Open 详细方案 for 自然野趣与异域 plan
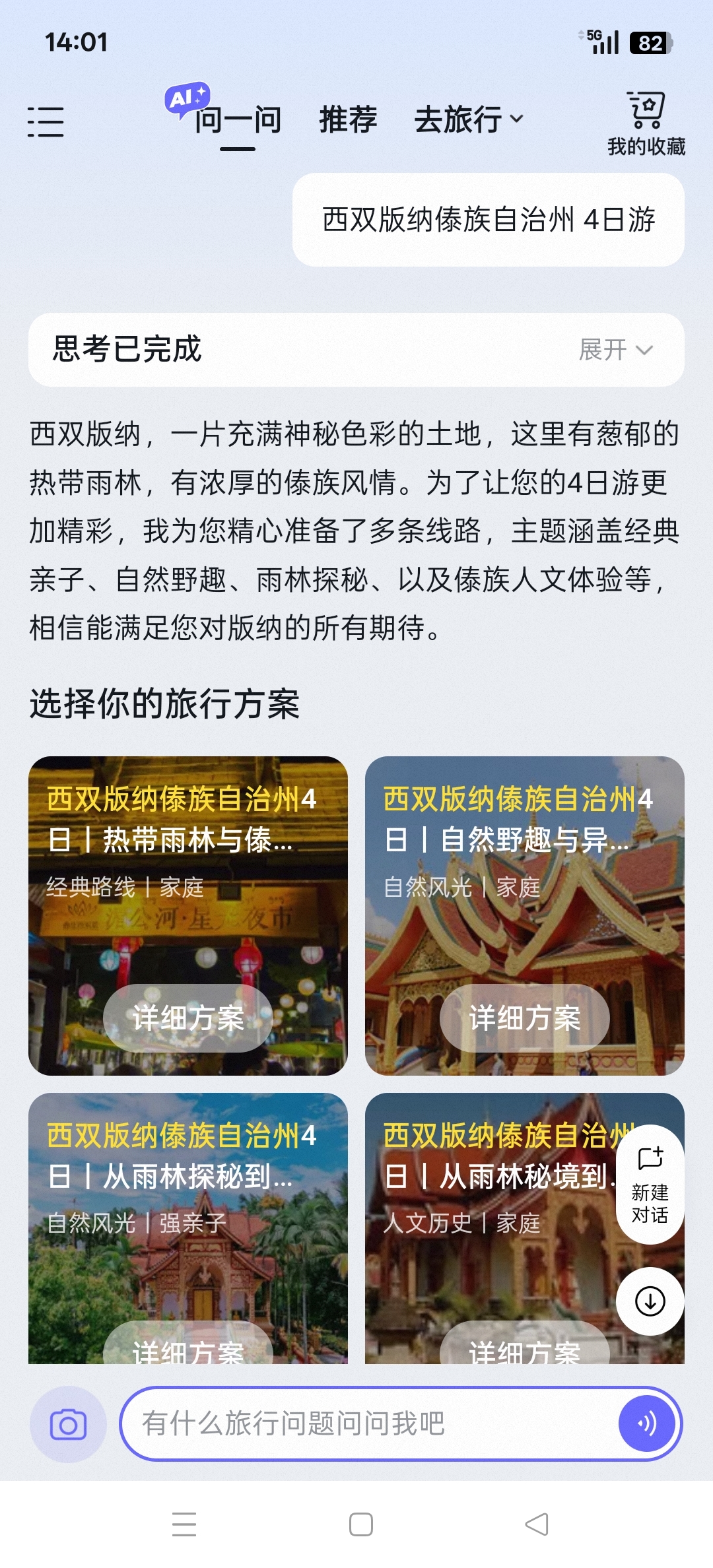The image size is (713, 1568). click(525, 1018)
